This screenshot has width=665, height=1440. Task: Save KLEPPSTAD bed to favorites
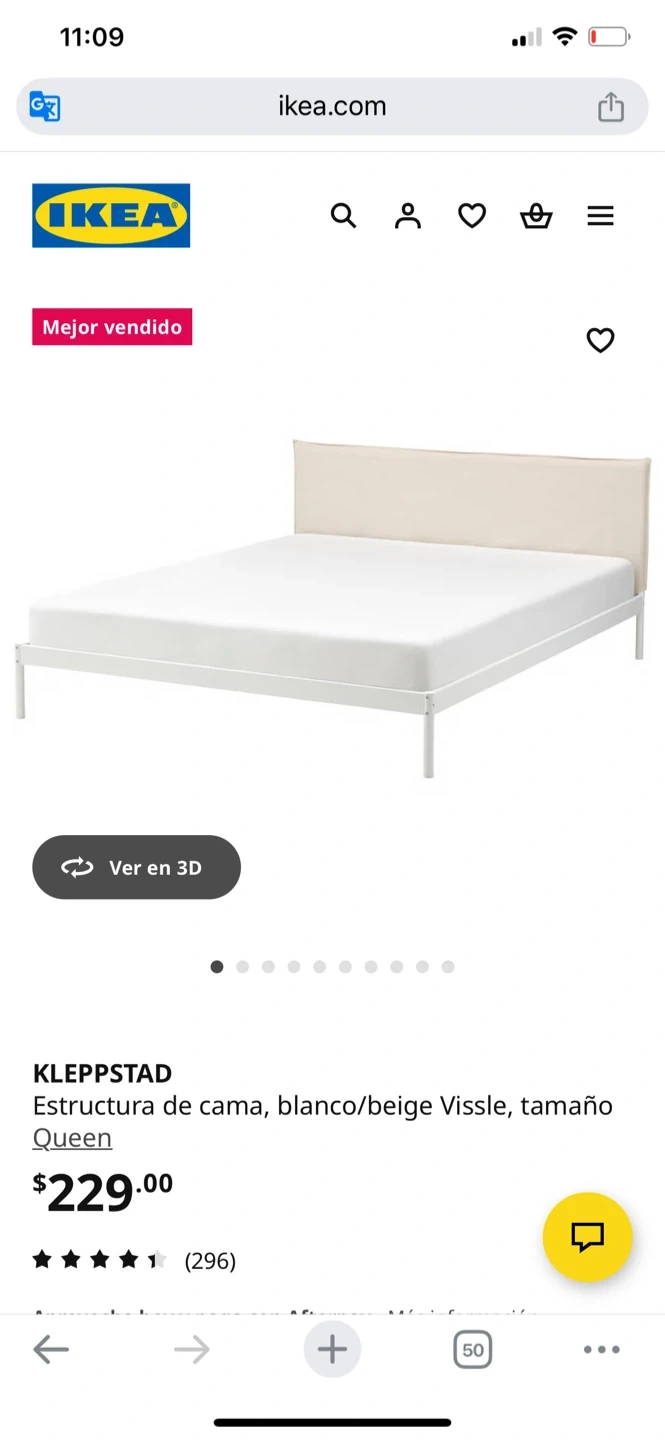click(600, 341)
